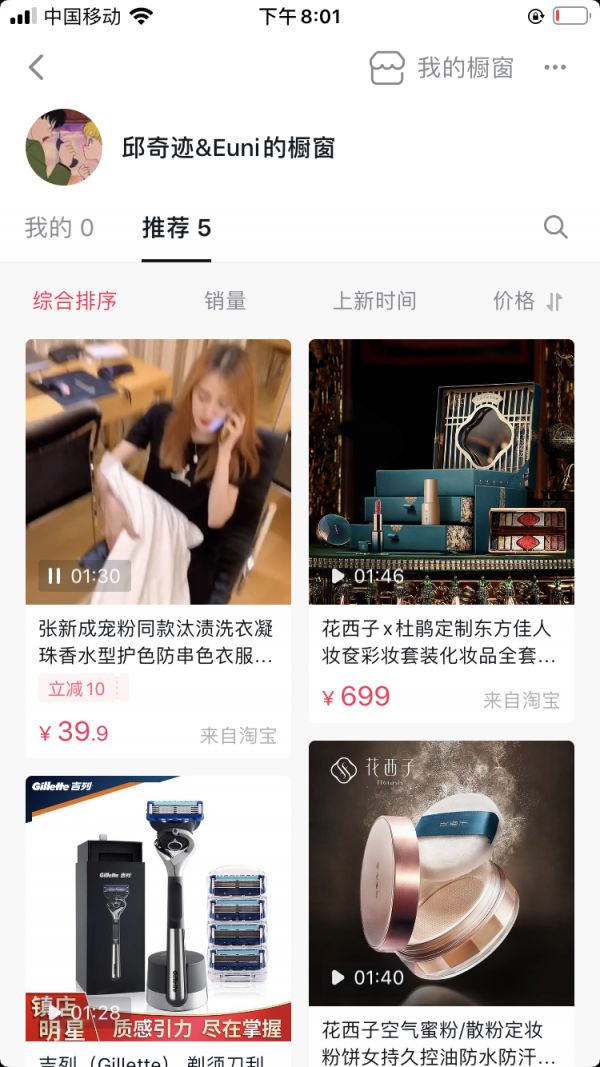This screenshot has height=1067, width=600.
Task: Open the three-dot overflow menu
Action: [555, 68]
